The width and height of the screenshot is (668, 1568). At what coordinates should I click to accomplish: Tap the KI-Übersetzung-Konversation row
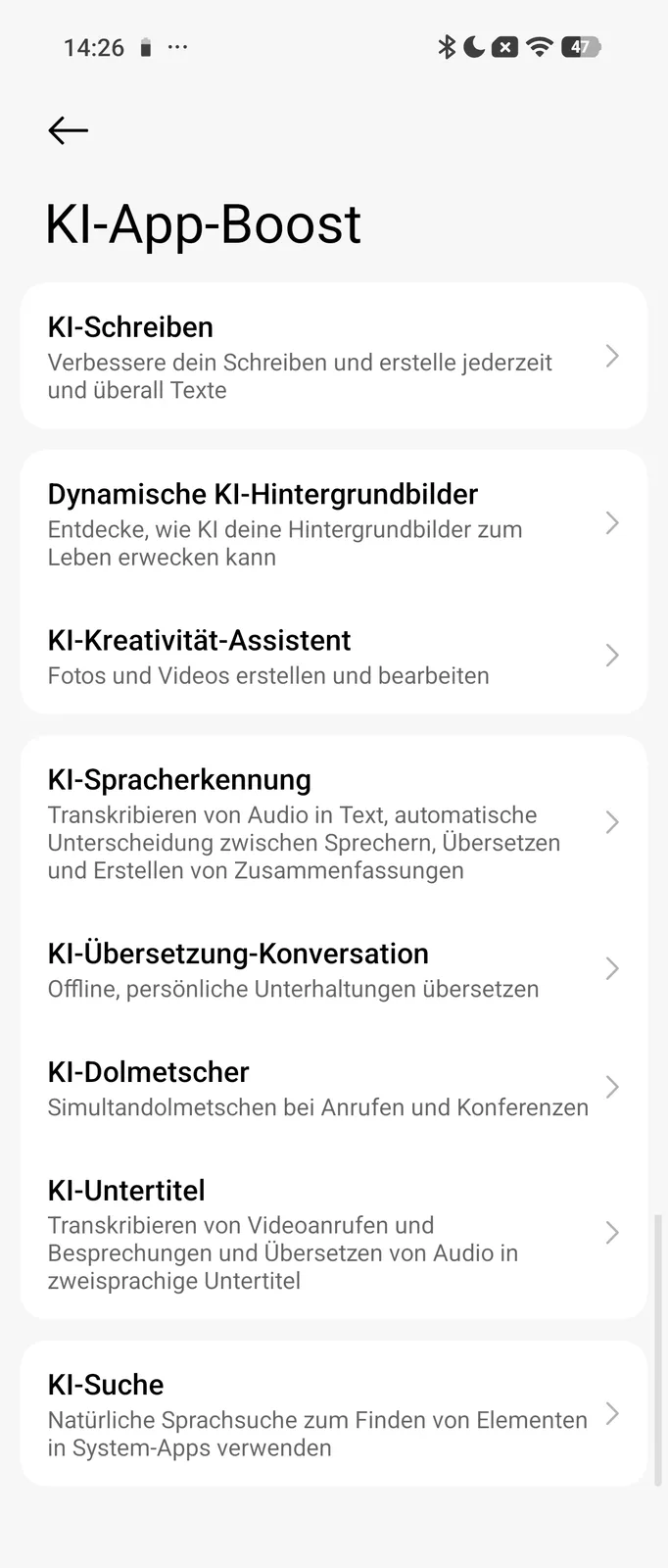333,969
